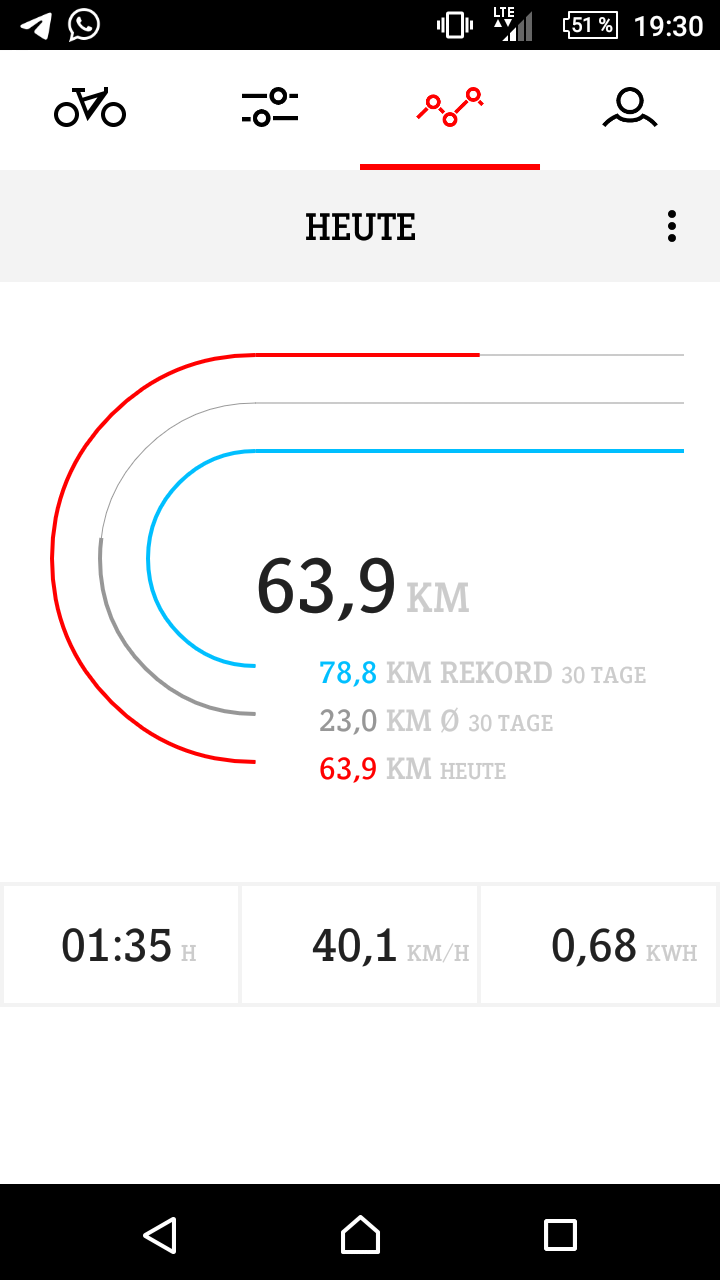Tap the Android back button
The image size is (720, 1280).
point(160,1235)
